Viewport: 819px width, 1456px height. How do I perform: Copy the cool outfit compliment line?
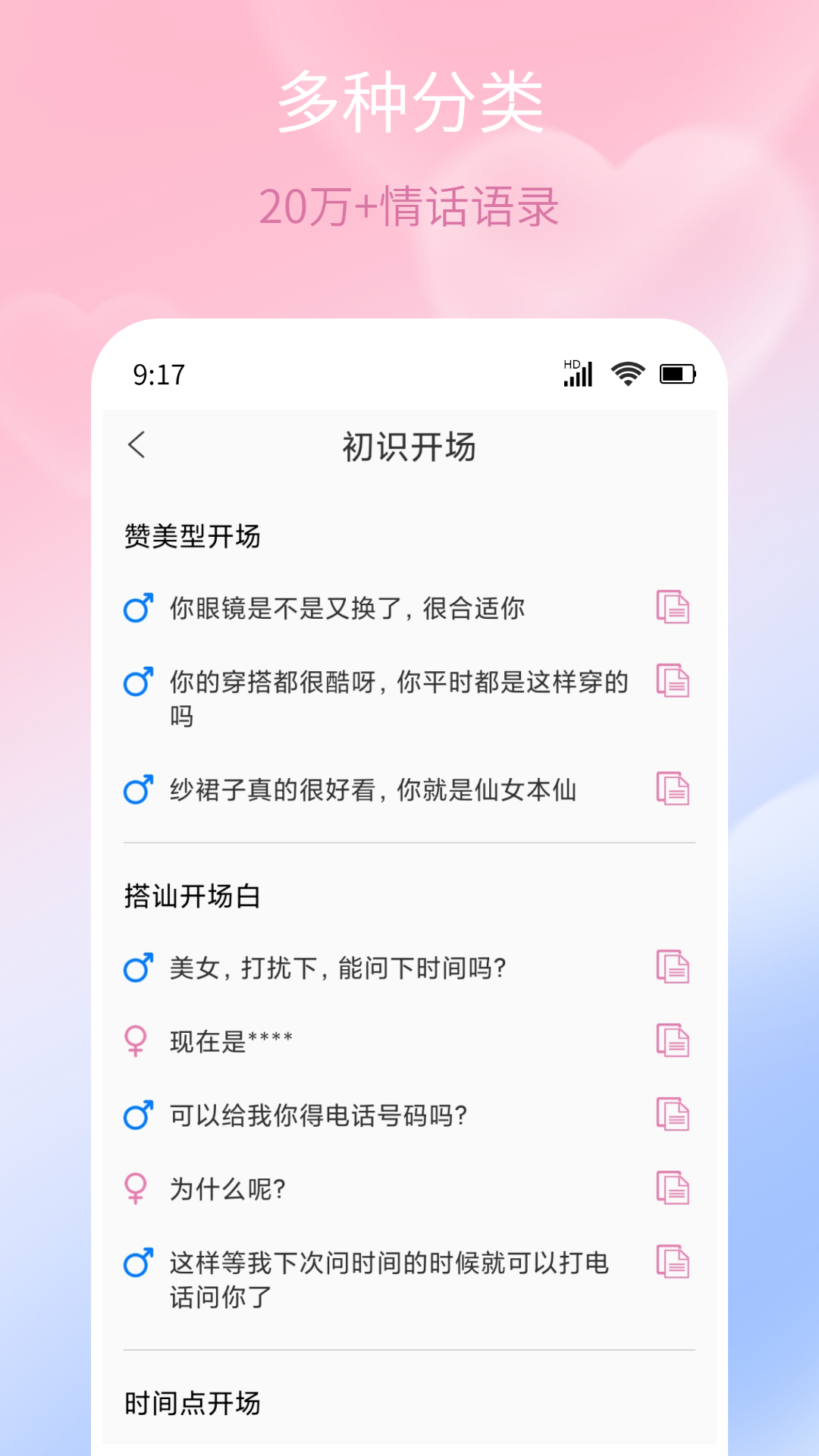point(672,681)
